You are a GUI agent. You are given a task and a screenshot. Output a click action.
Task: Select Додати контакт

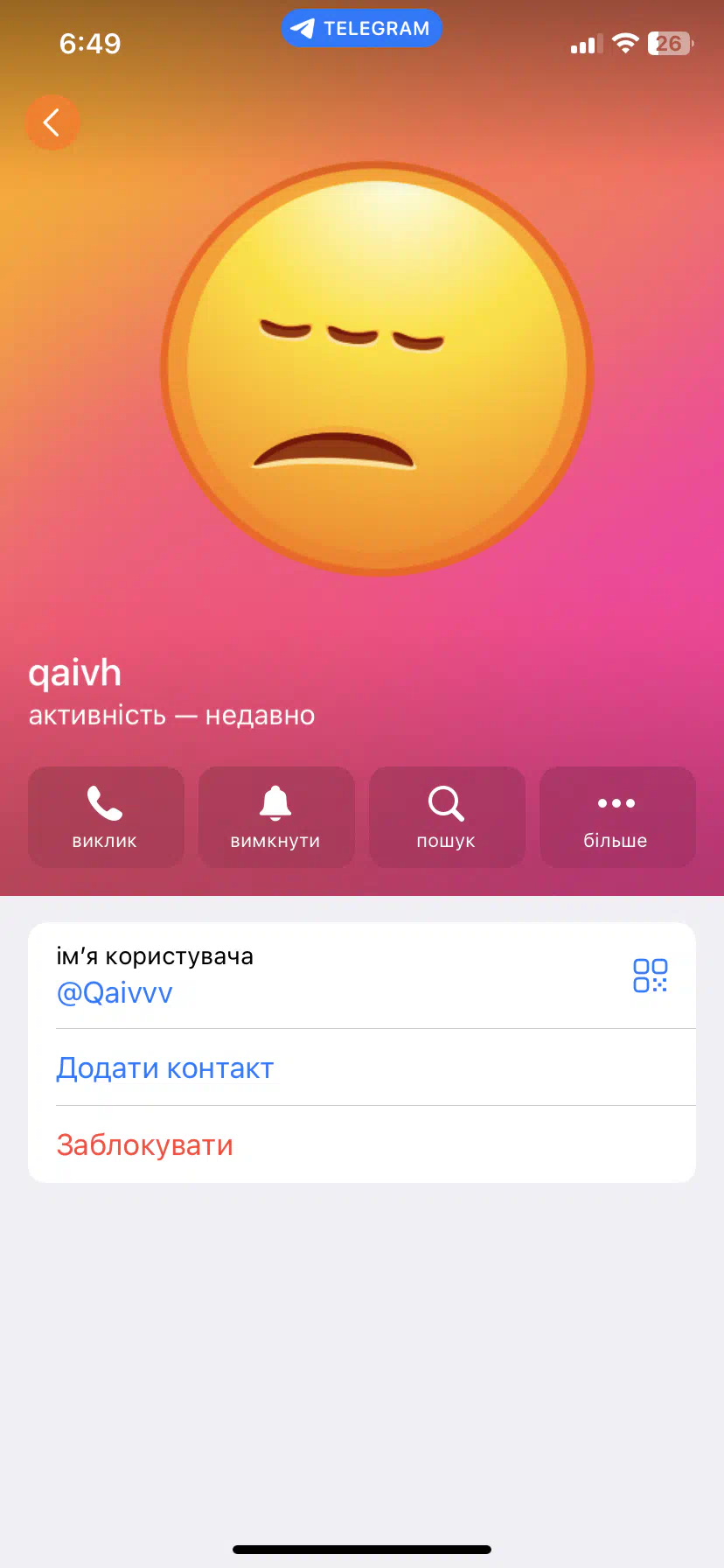[165, 1068]
